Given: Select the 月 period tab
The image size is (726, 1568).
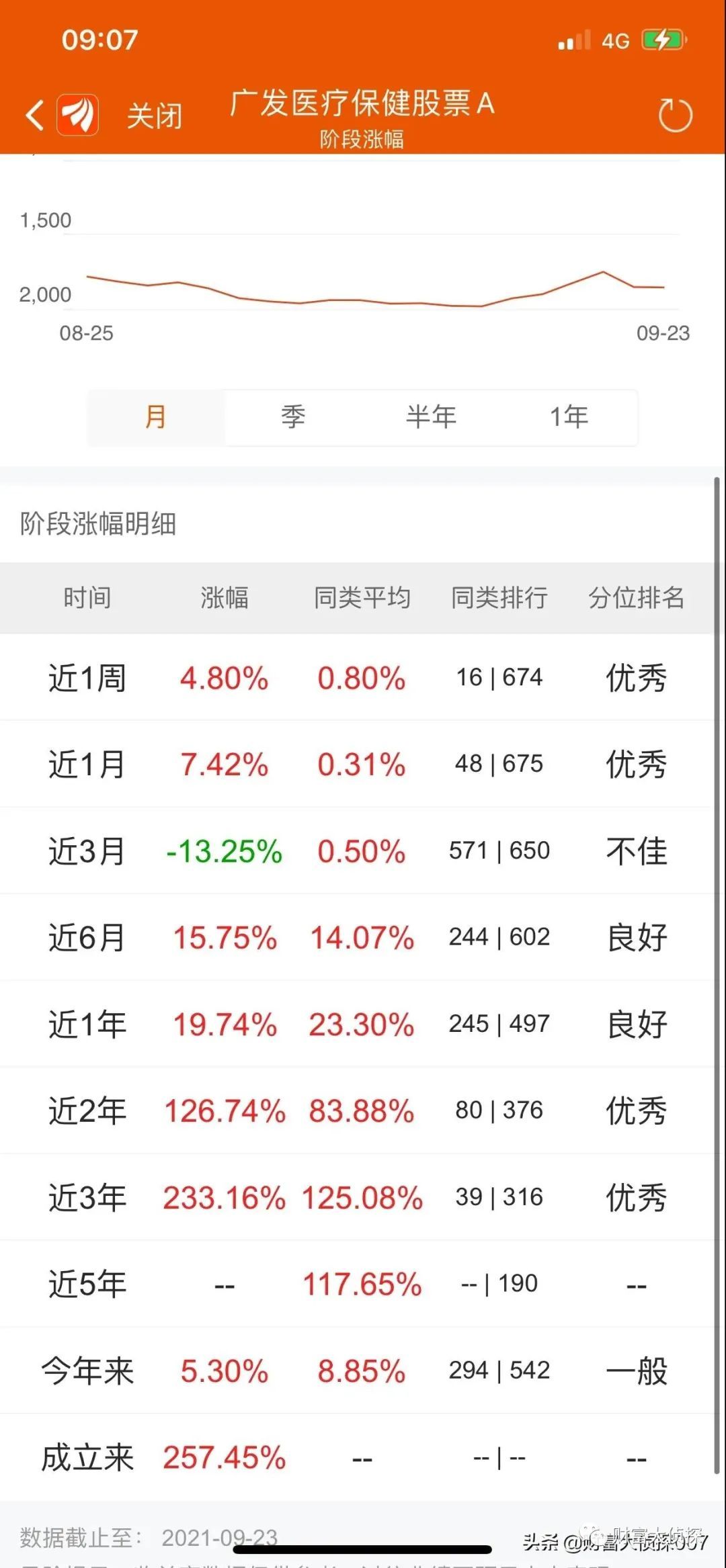Looking at the screenshot, I should click(156, 417).
